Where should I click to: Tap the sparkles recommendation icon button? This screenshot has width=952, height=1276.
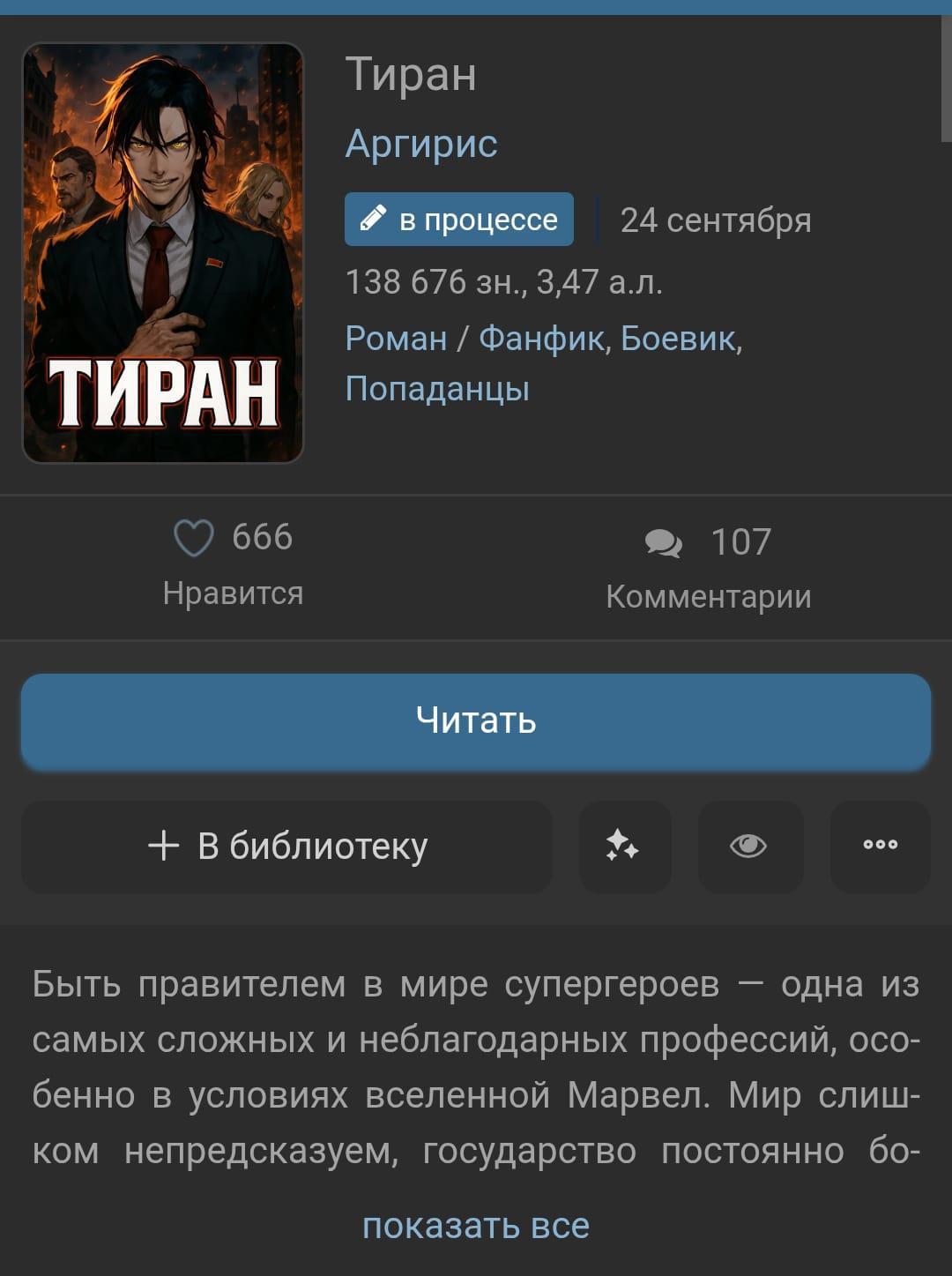click(624, 847)
